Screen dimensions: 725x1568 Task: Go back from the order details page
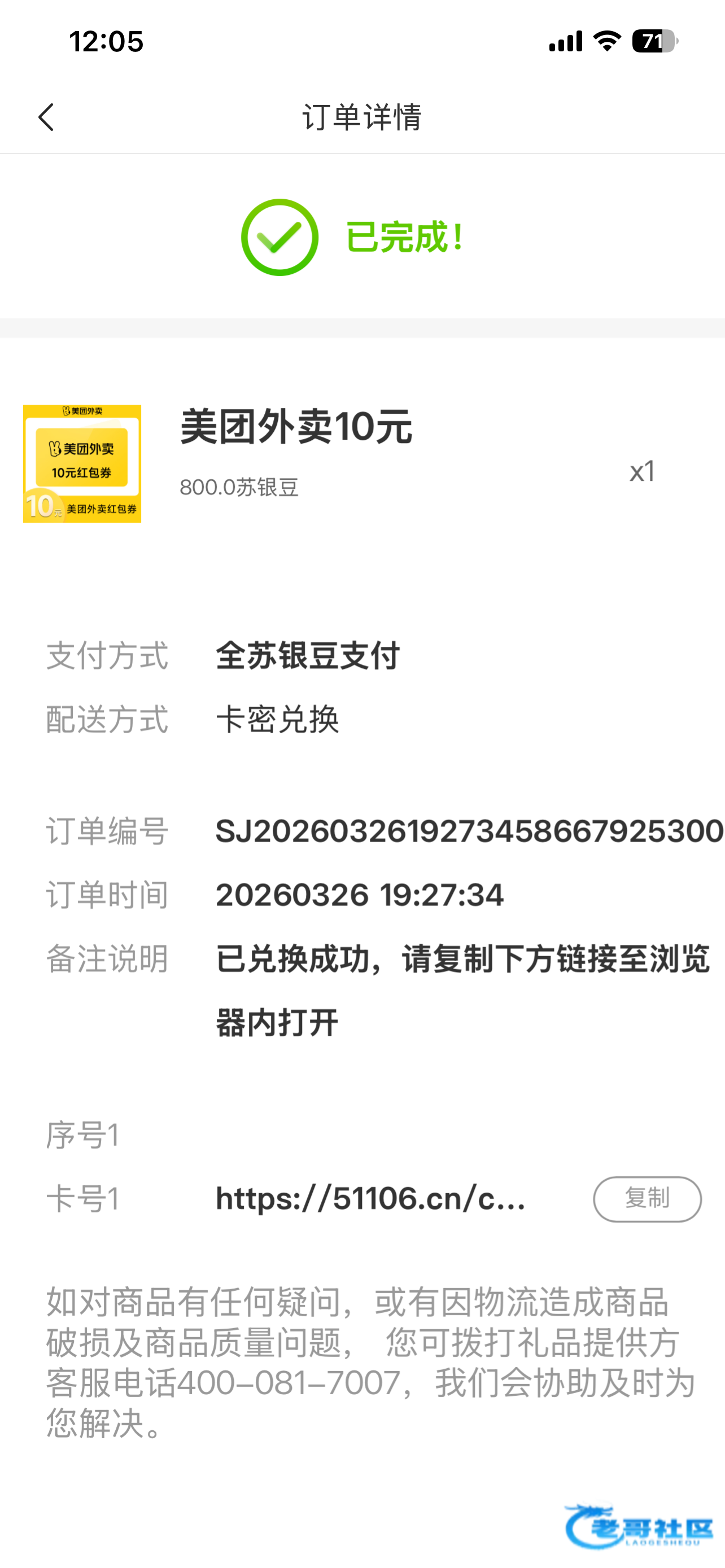pos(46,117)
